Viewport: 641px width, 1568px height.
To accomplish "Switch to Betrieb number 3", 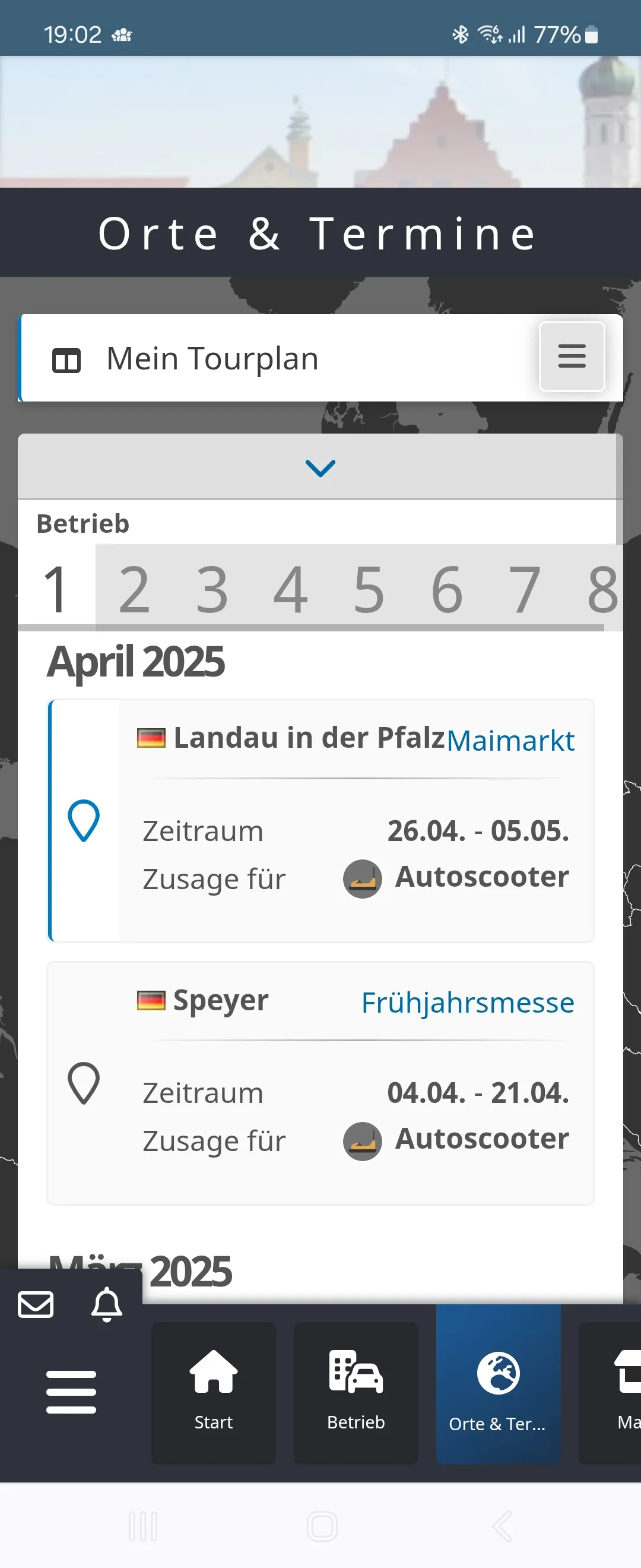I will coord(212,589).
